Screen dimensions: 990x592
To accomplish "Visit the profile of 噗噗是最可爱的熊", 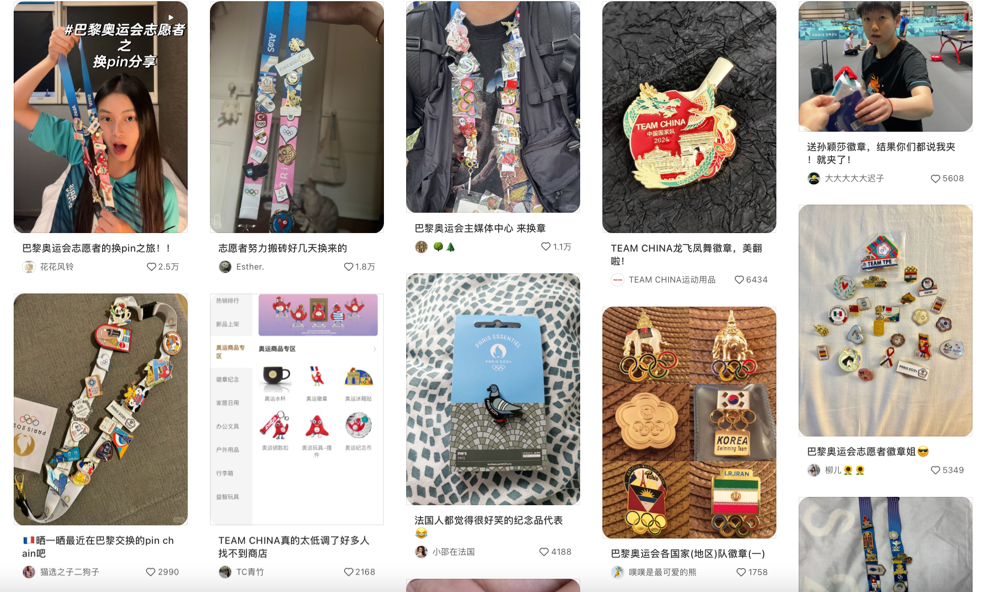I will (661, 572).
